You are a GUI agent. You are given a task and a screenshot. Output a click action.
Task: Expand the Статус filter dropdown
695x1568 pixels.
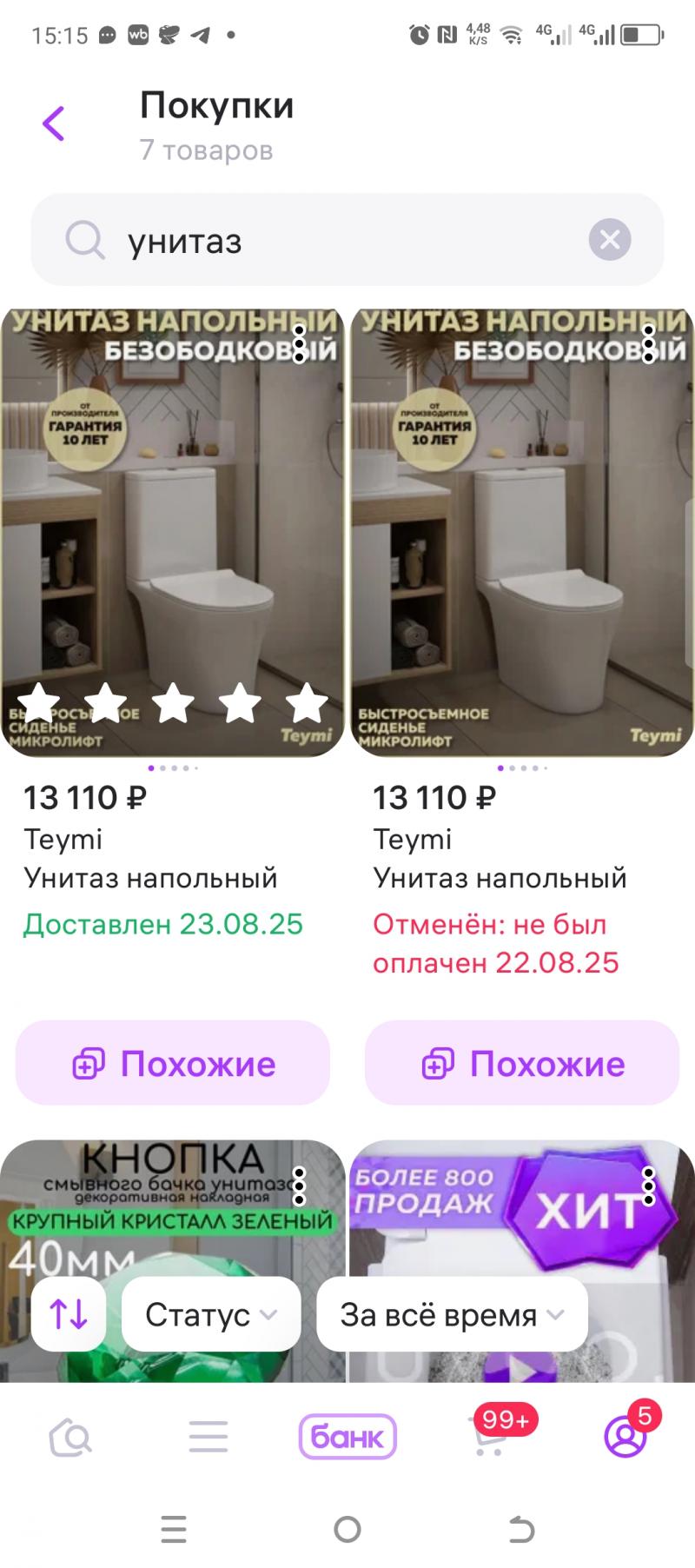(x=211, y=1314)
